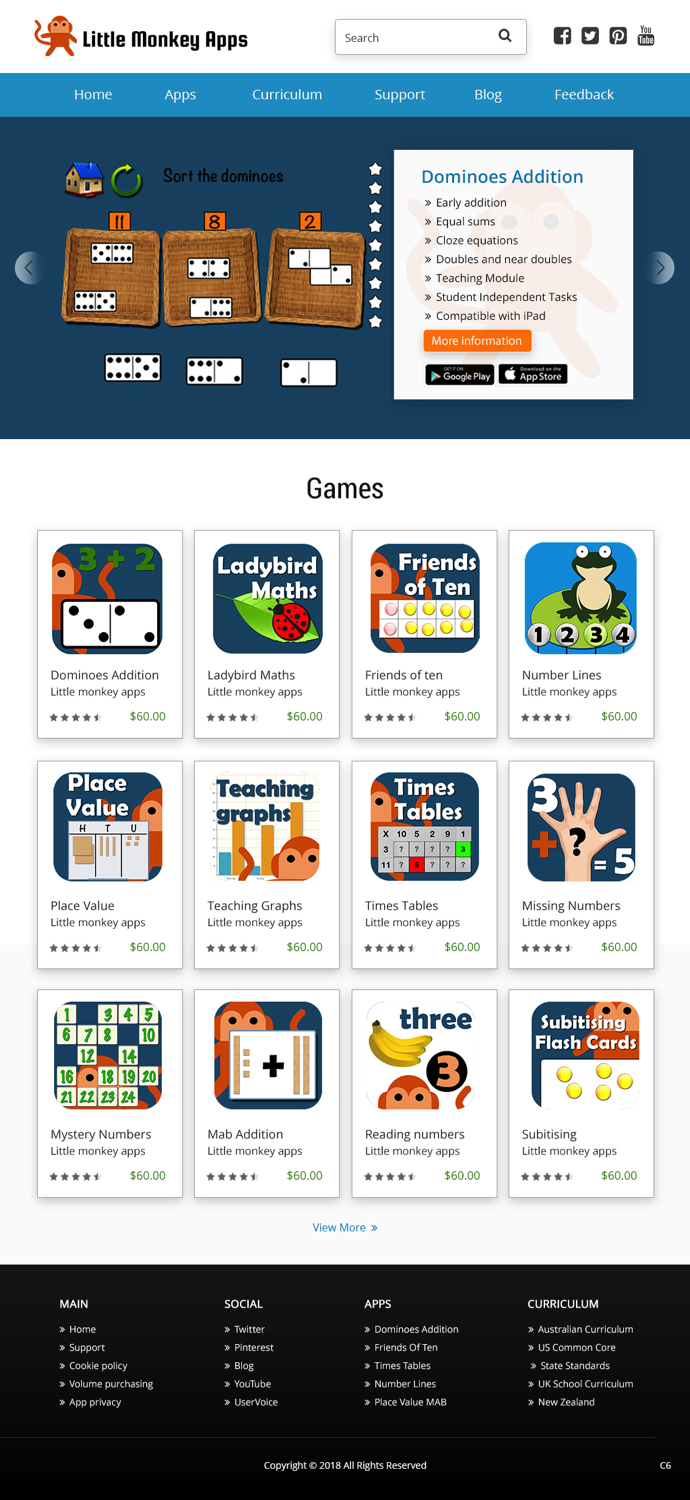Open the Feedback nav item
This screenshot has width=690, height=1500.
(x=584, y=94)
